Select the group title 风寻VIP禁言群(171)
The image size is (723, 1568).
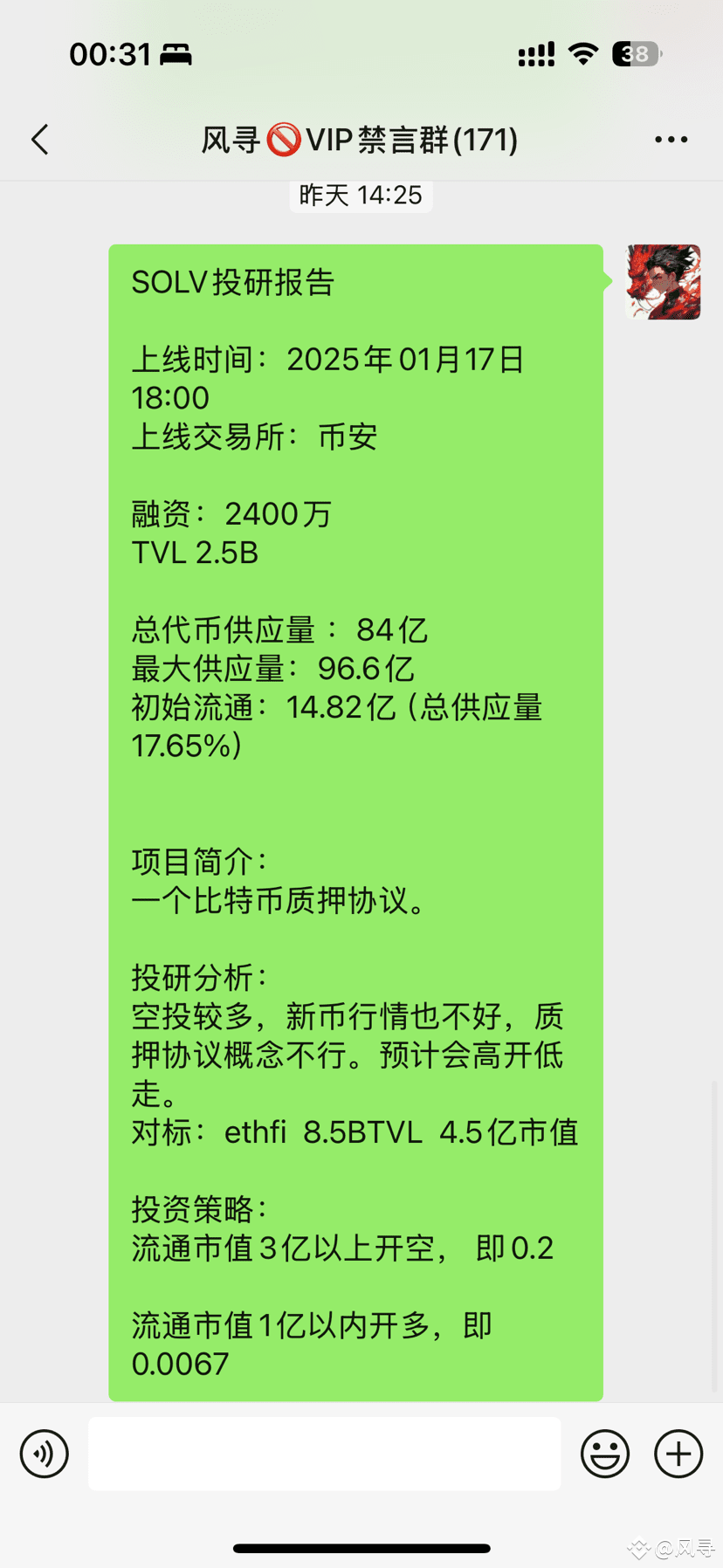(361, 138)
